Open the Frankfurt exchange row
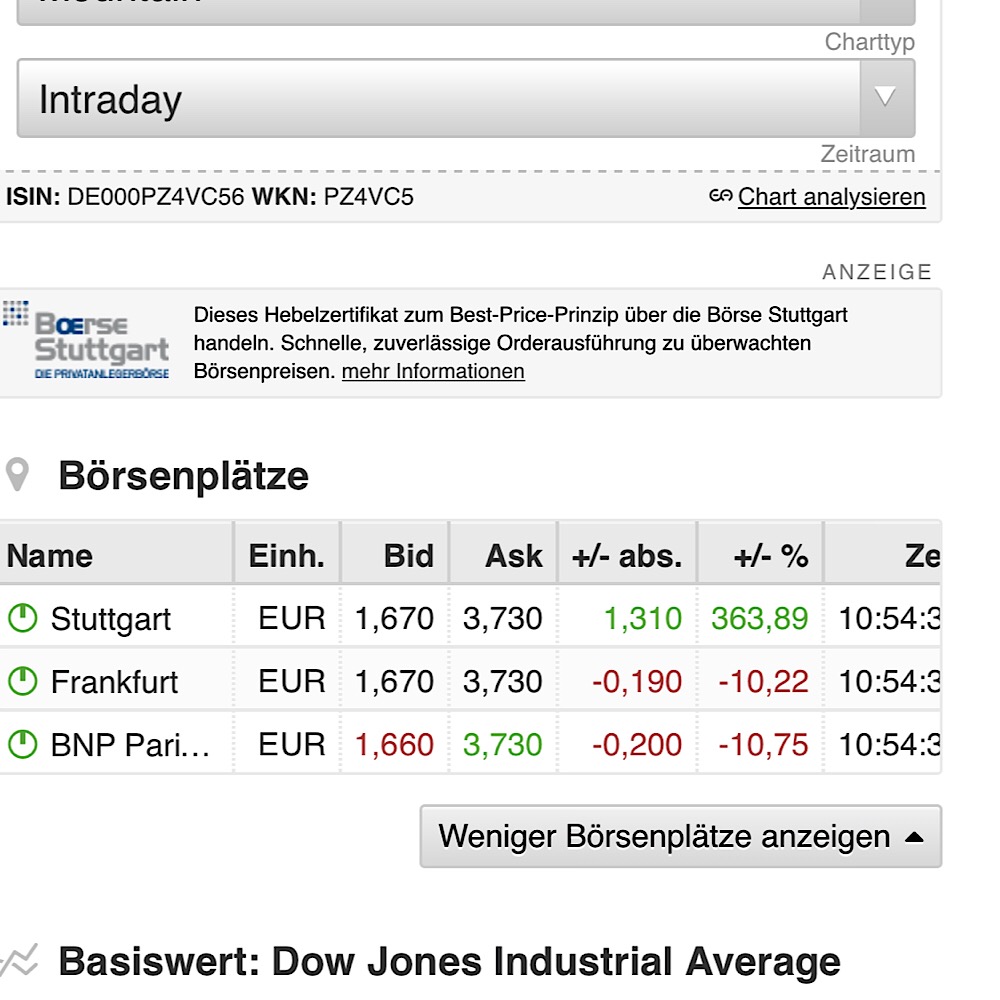 114,682
